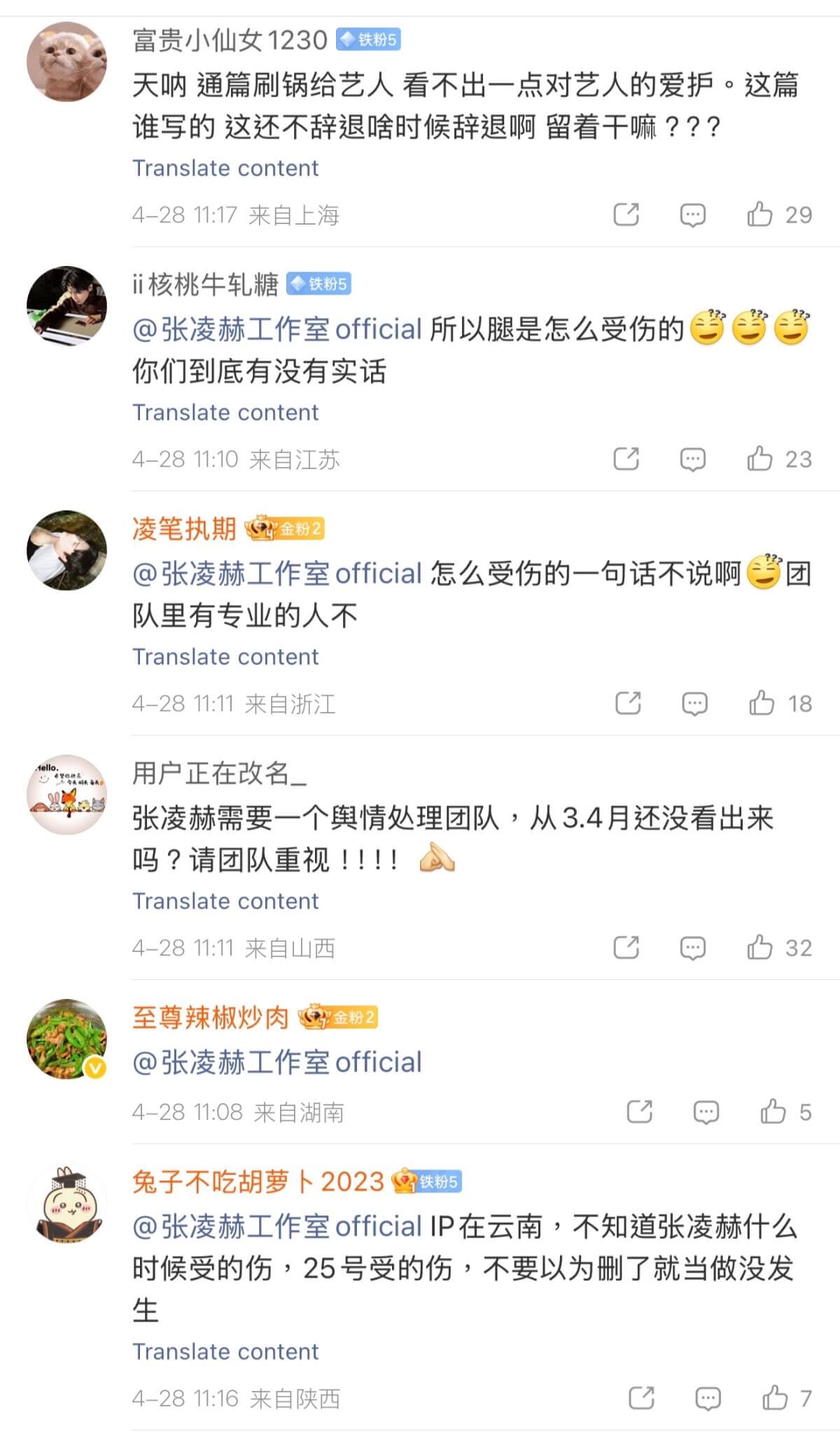The height and width of the screenshot is (1433, 840).
Task: Open 兔子不吃胡萝卜2023's username
Action: coord(258,1182)
